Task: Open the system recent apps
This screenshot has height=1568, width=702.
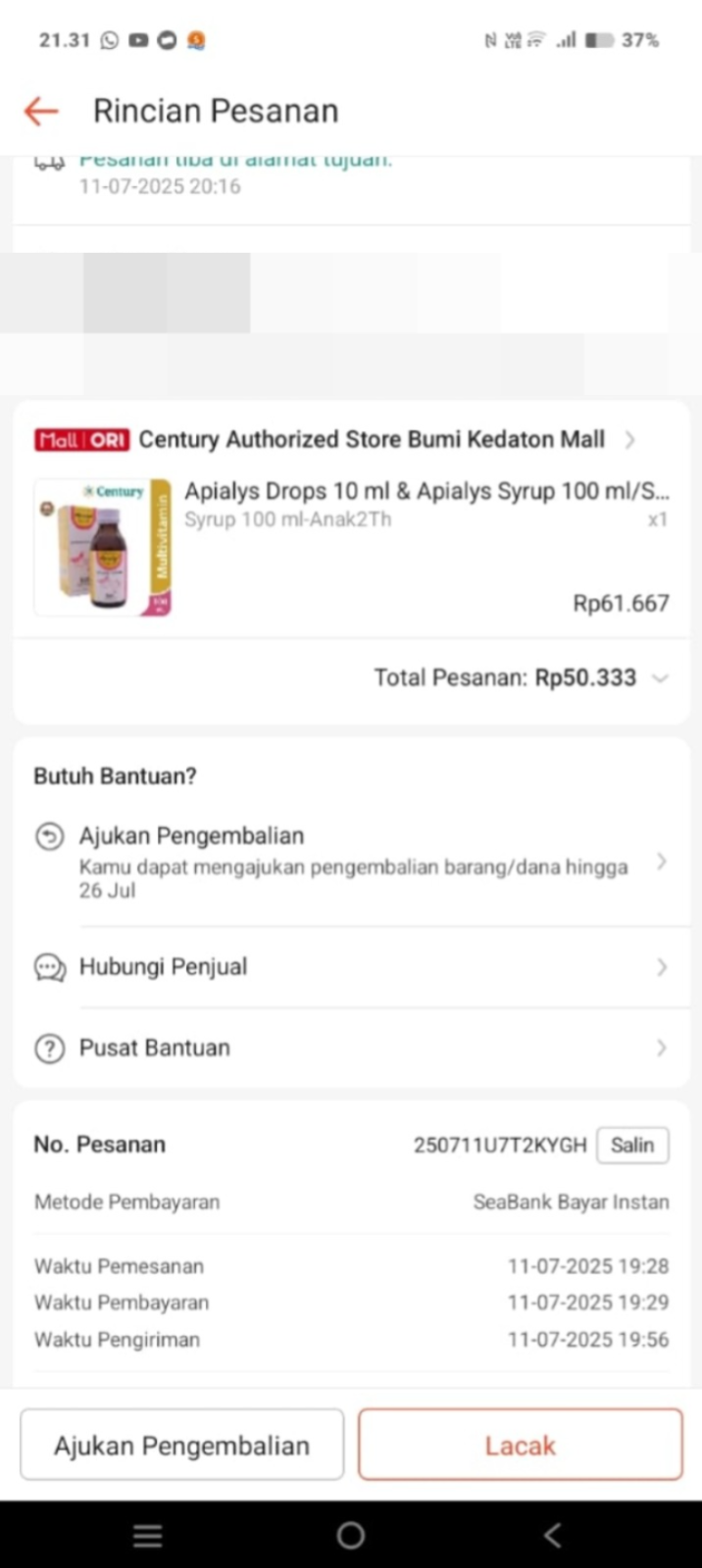Action: 148,1535
